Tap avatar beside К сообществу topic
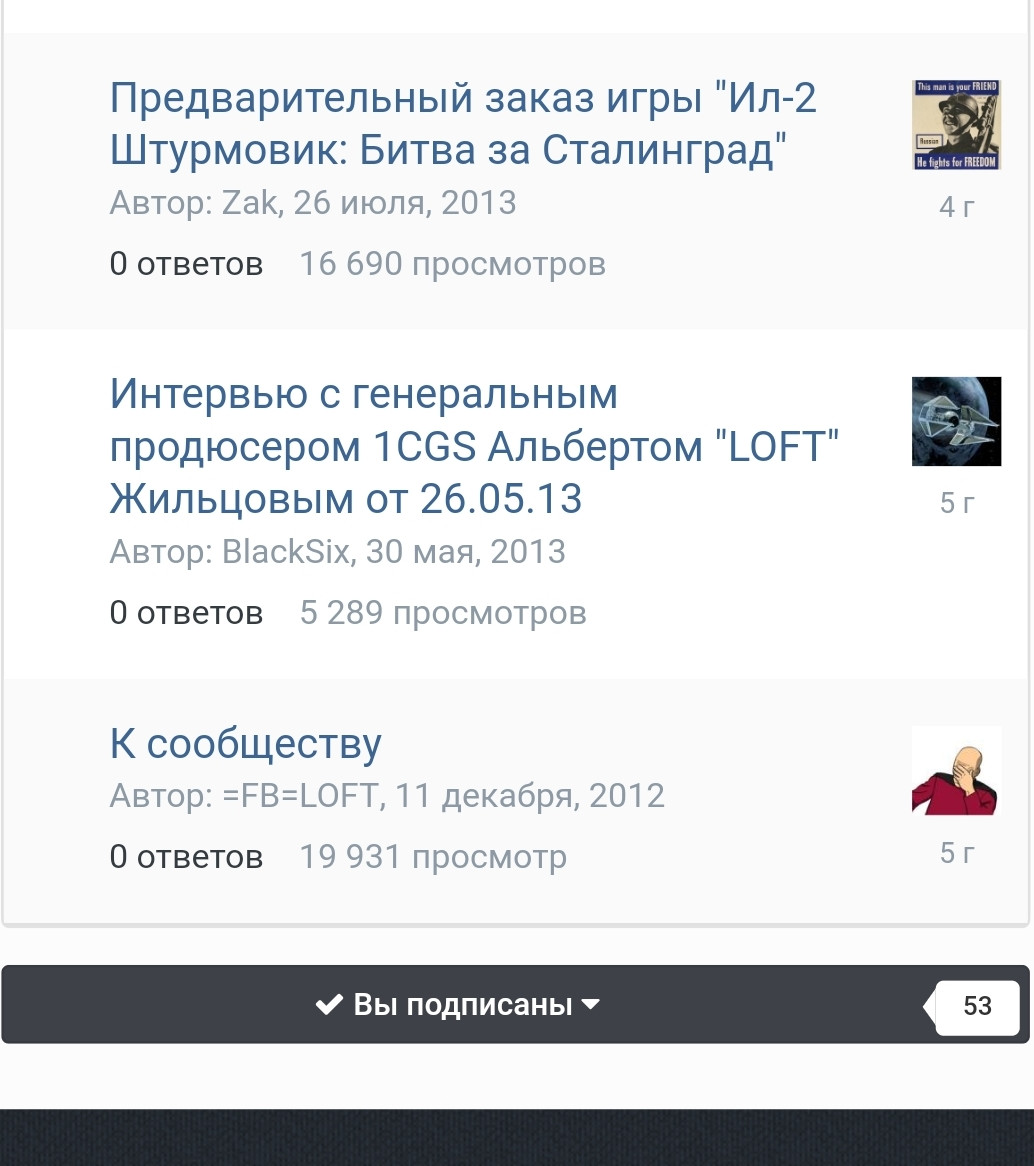 click(x=956, y=771)
